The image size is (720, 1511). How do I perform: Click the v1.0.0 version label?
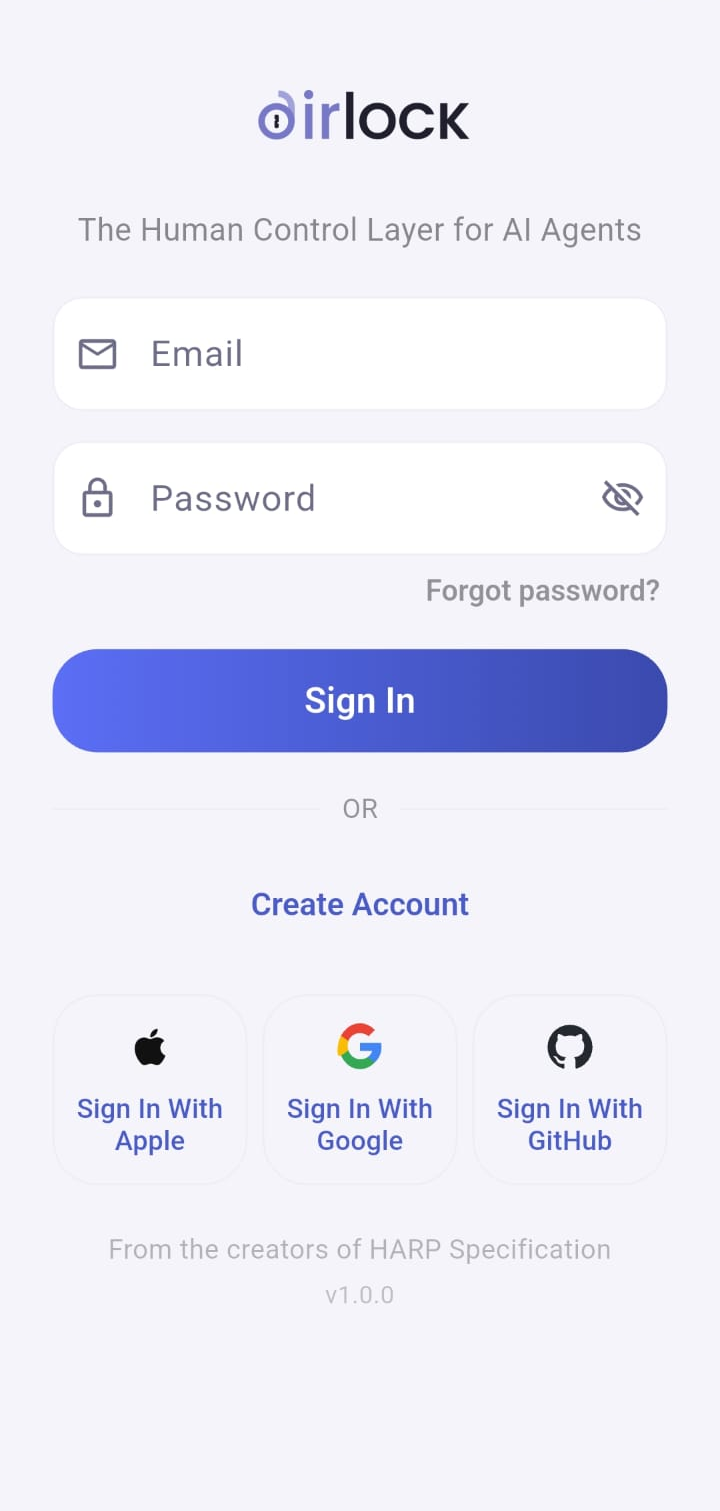click(359, 1295)
